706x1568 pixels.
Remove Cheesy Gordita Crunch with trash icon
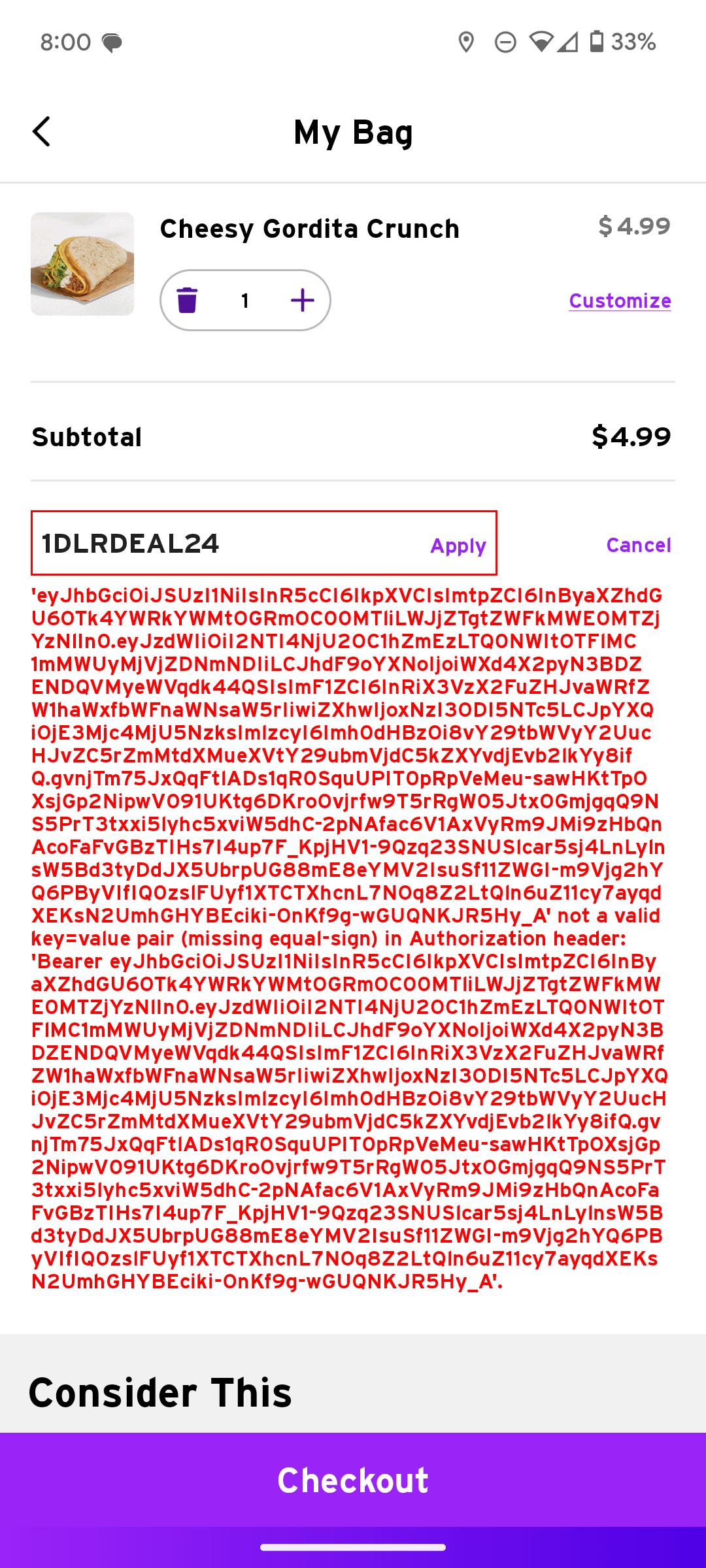[187, 301]
